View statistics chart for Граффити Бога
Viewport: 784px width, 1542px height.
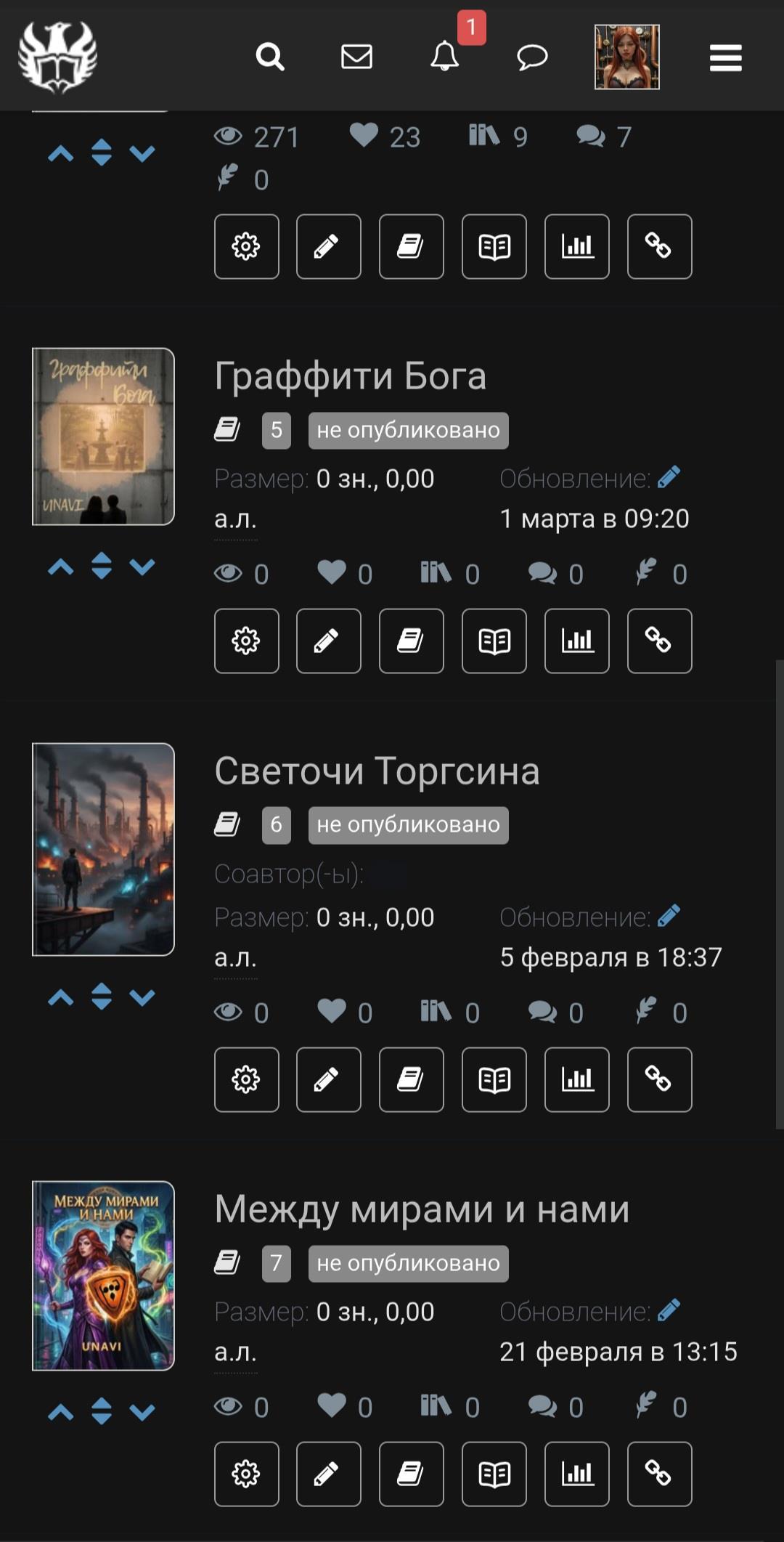click(577, 641)
